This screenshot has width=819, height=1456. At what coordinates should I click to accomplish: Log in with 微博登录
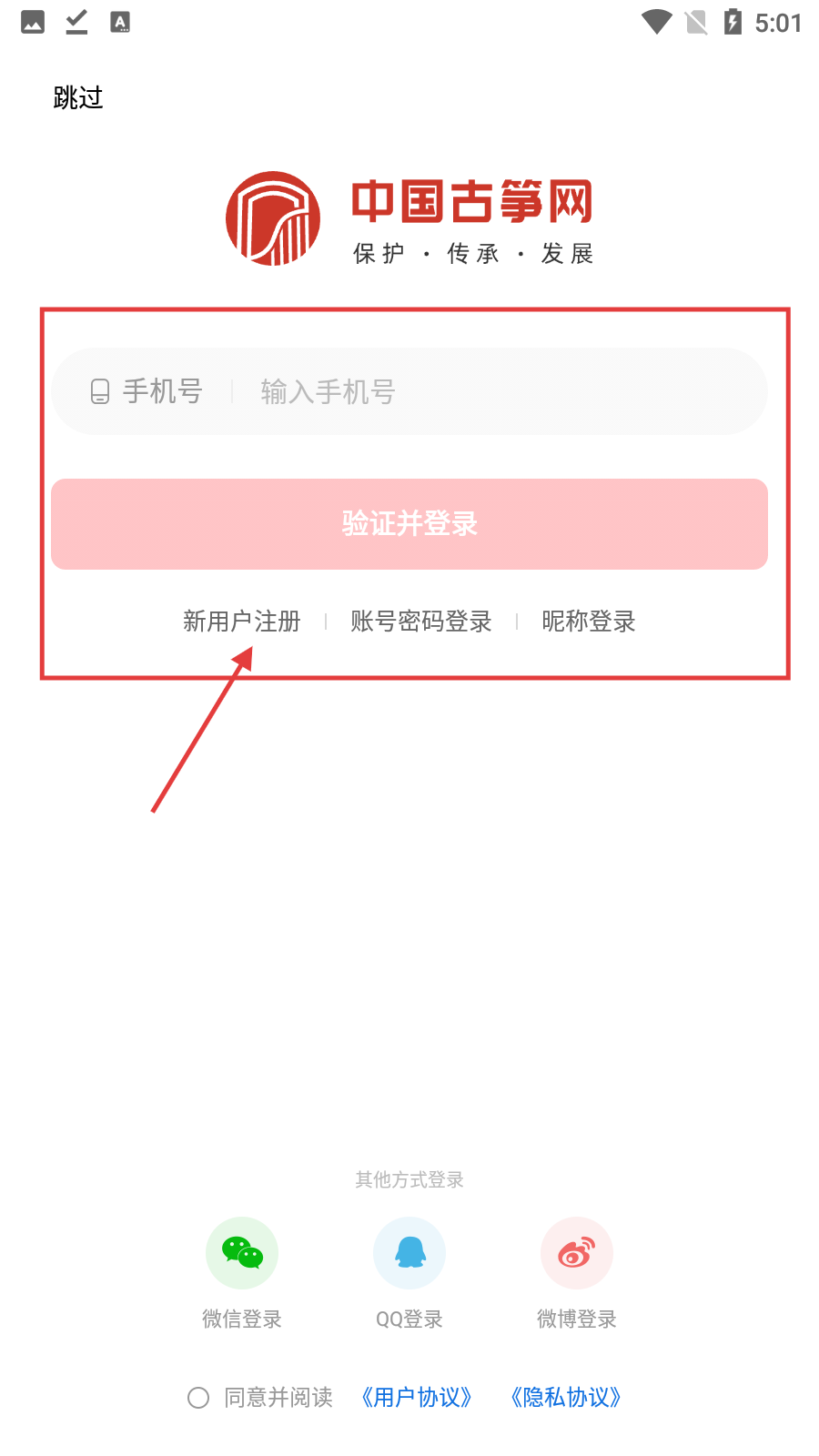[577, 1254]
